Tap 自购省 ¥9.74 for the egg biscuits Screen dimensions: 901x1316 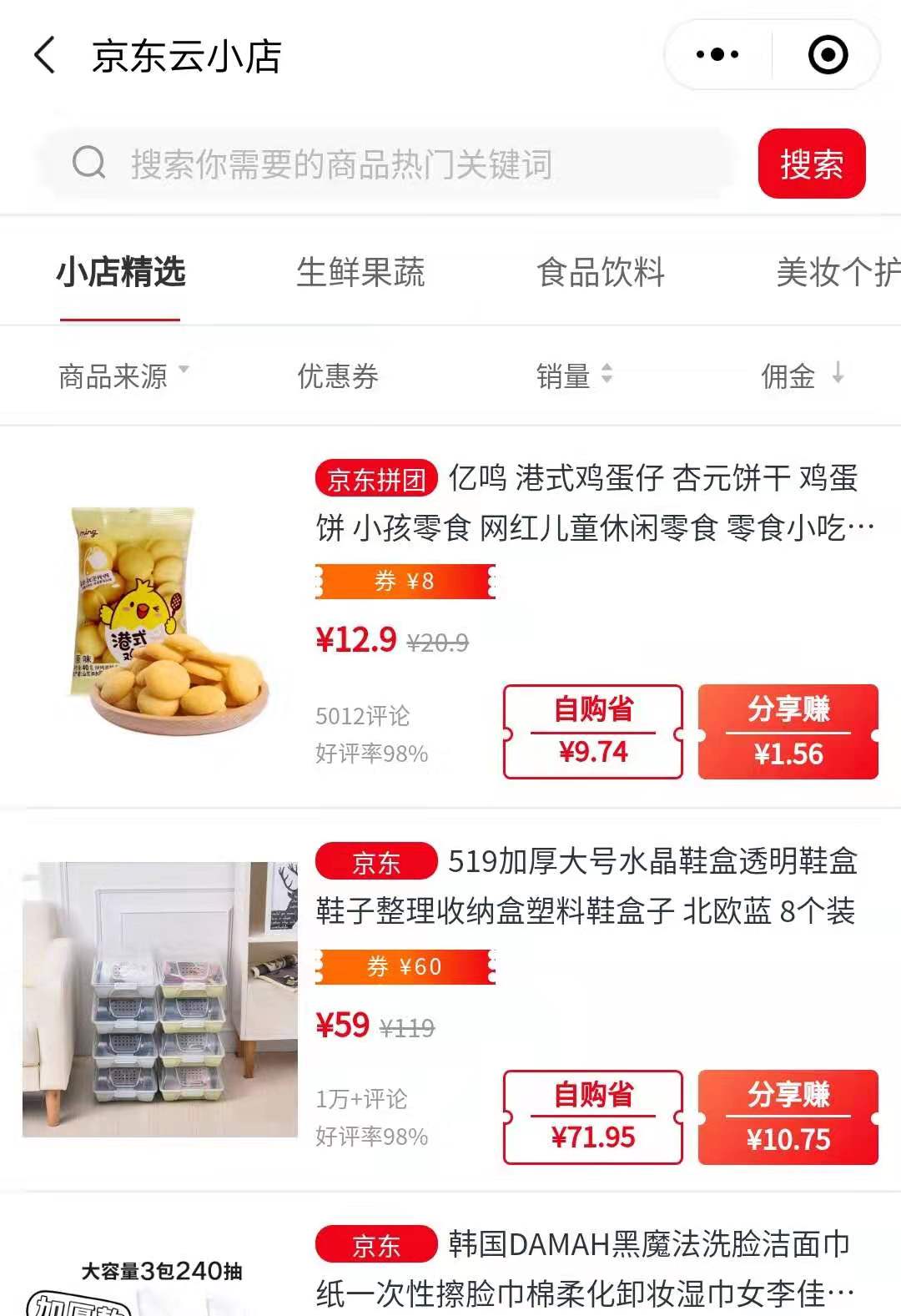click(592, 732)
